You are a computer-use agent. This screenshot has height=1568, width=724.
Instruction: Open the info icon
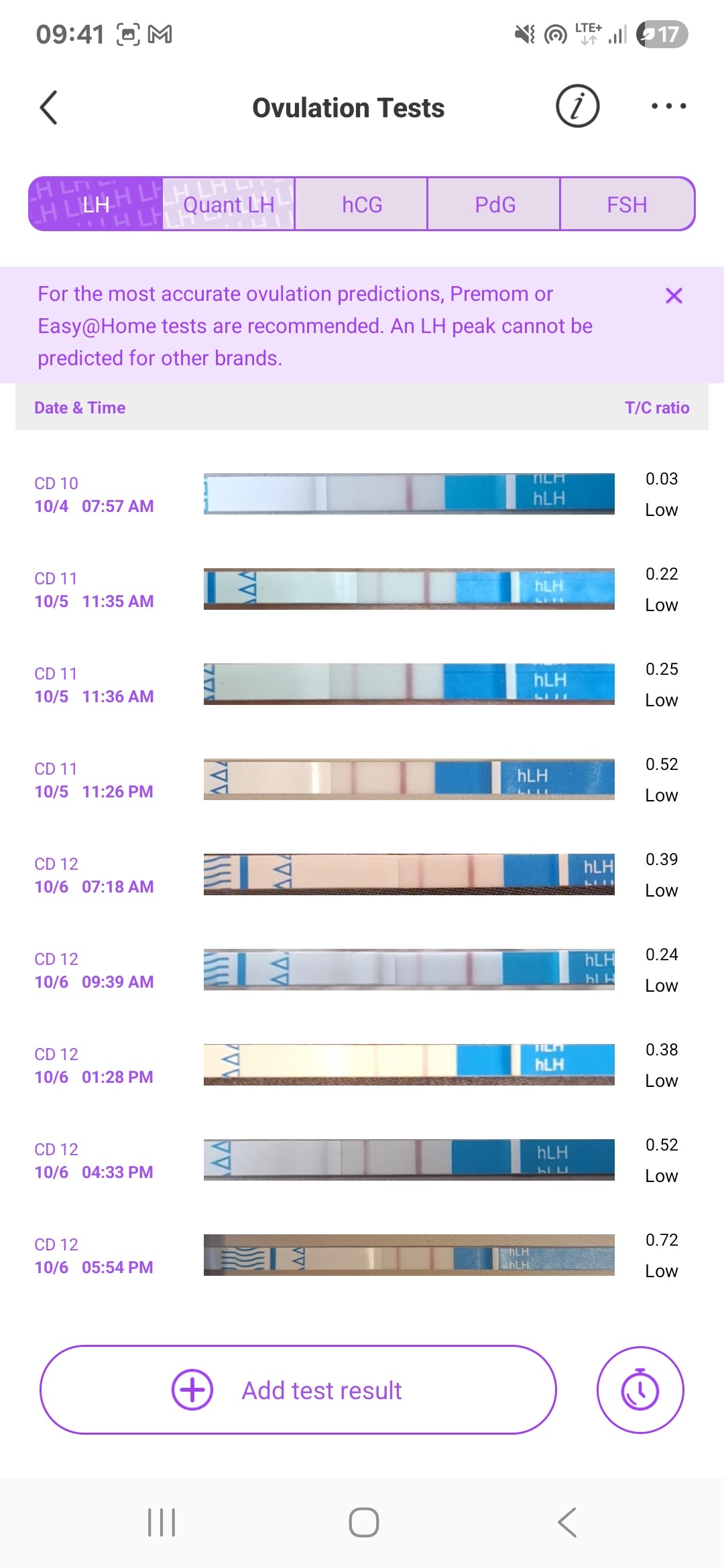[x=577, y=106]
